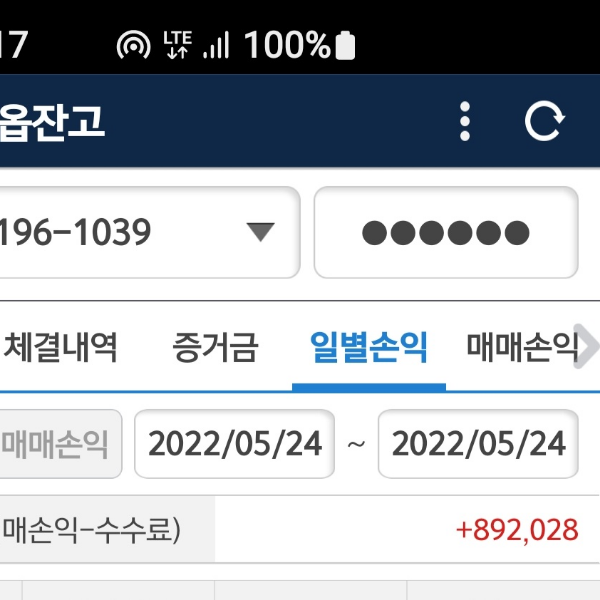Viewport: 600px width, 600px height.
Task: Refresh the balance data
Action: 545,121
